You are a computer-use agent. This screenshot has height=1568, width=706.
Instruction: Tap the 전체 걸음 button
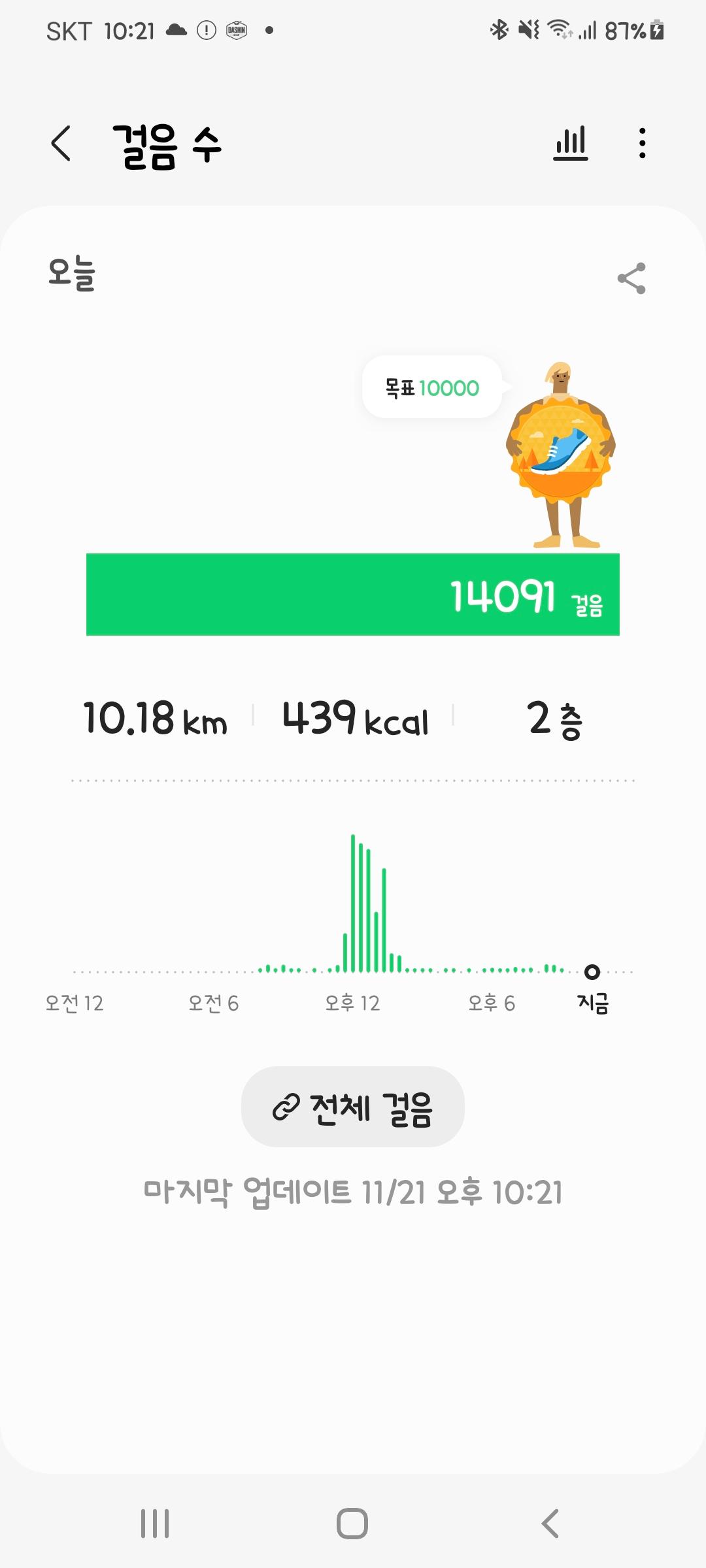coord(353,1107)
